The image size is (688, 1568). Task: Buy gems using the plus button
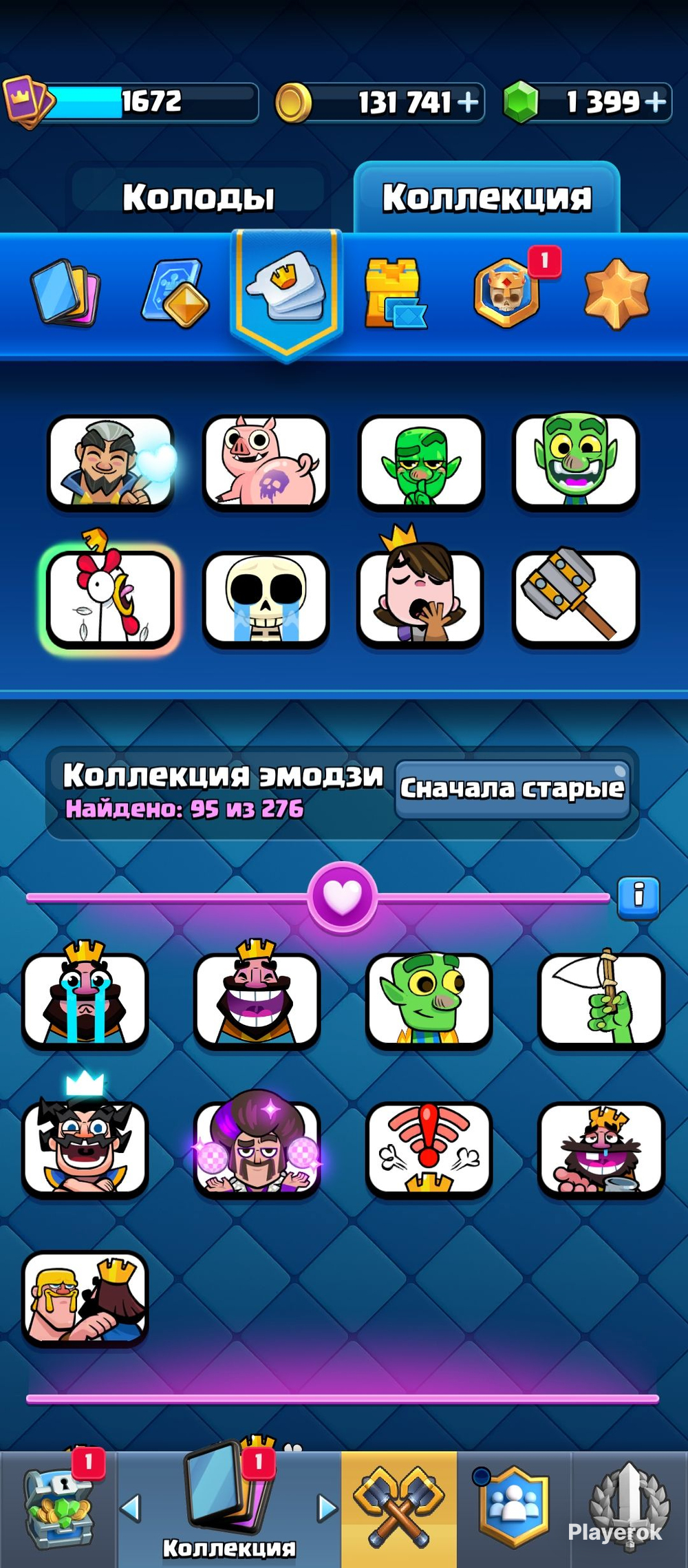(656, 102)
